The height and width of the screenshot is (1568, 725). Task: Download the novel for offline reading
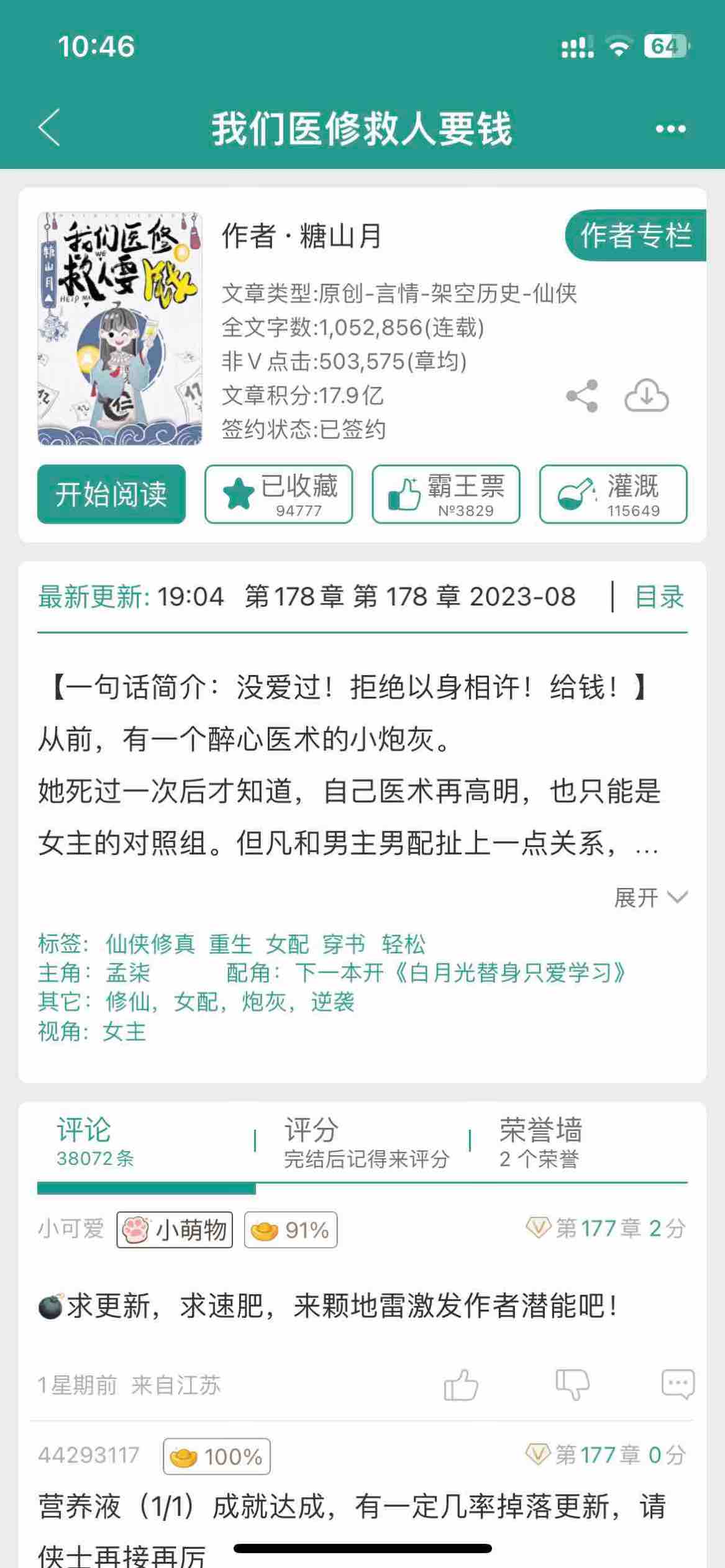click(x=646, y=396)
